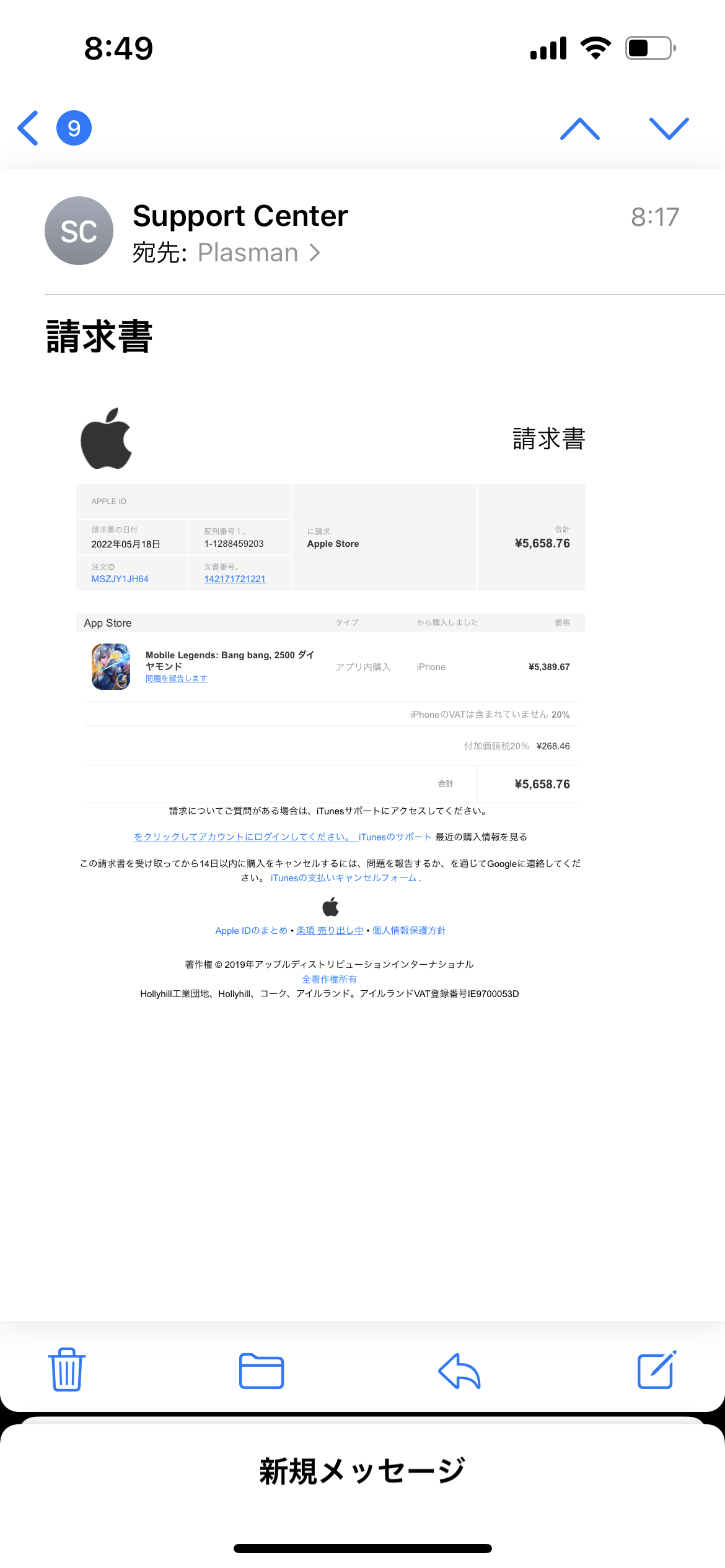Move this email to a folder
The width and height of the screenshot is (725, 1568).
261,1370
